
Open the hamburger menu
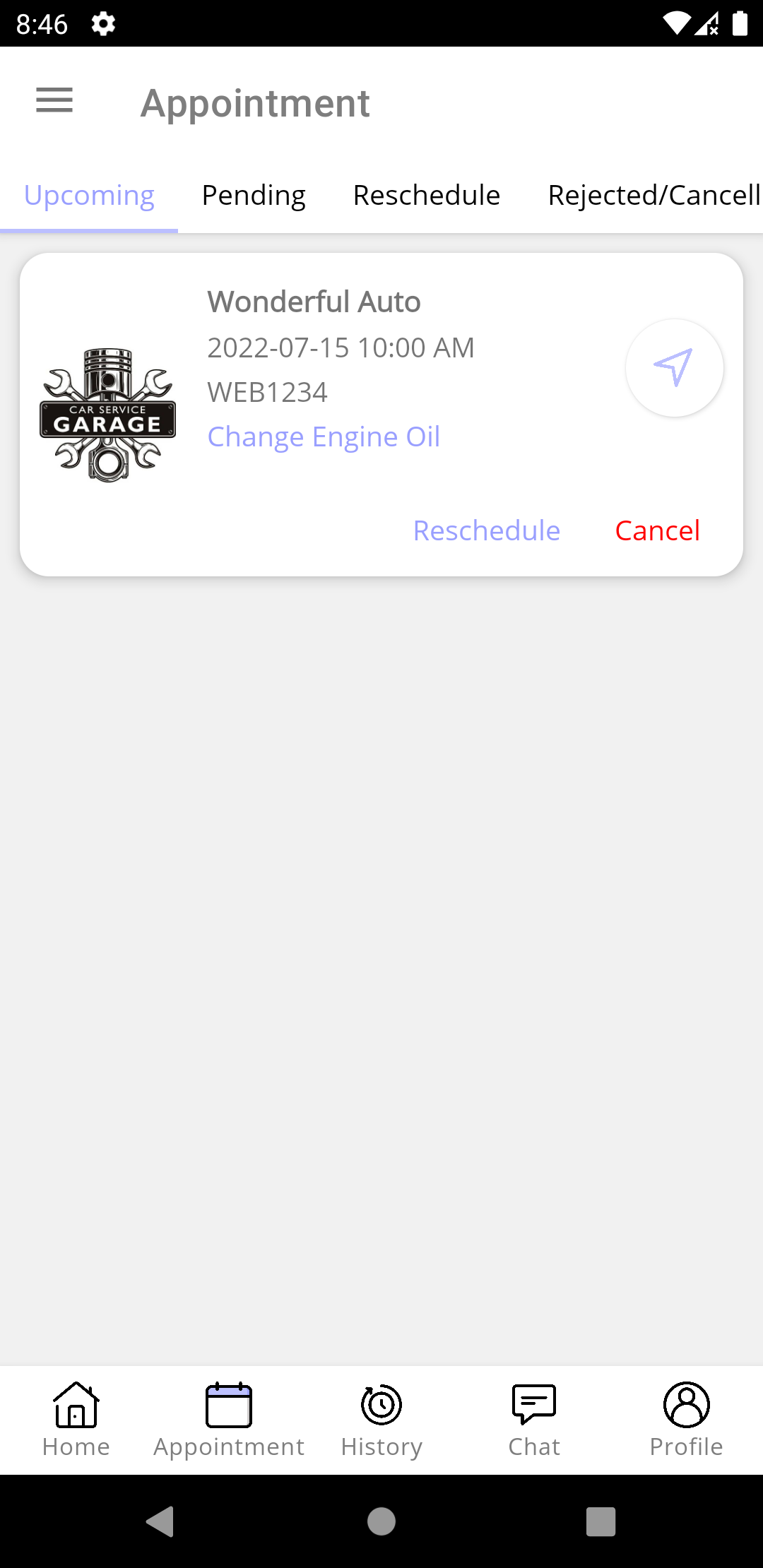point(54,100)
